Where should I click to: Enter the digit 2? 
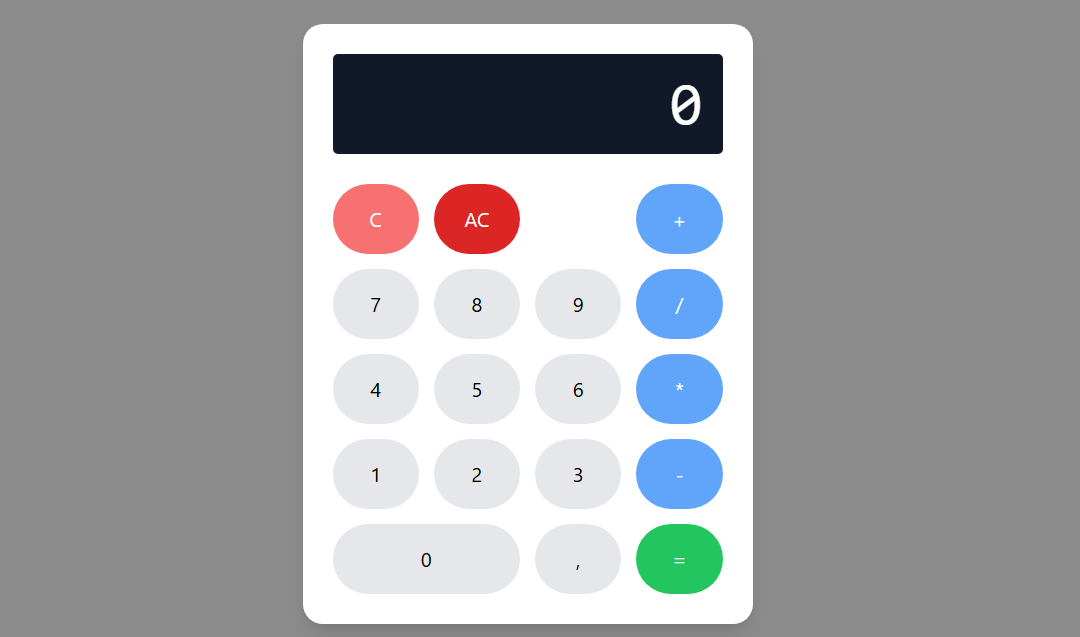point(477,474)
